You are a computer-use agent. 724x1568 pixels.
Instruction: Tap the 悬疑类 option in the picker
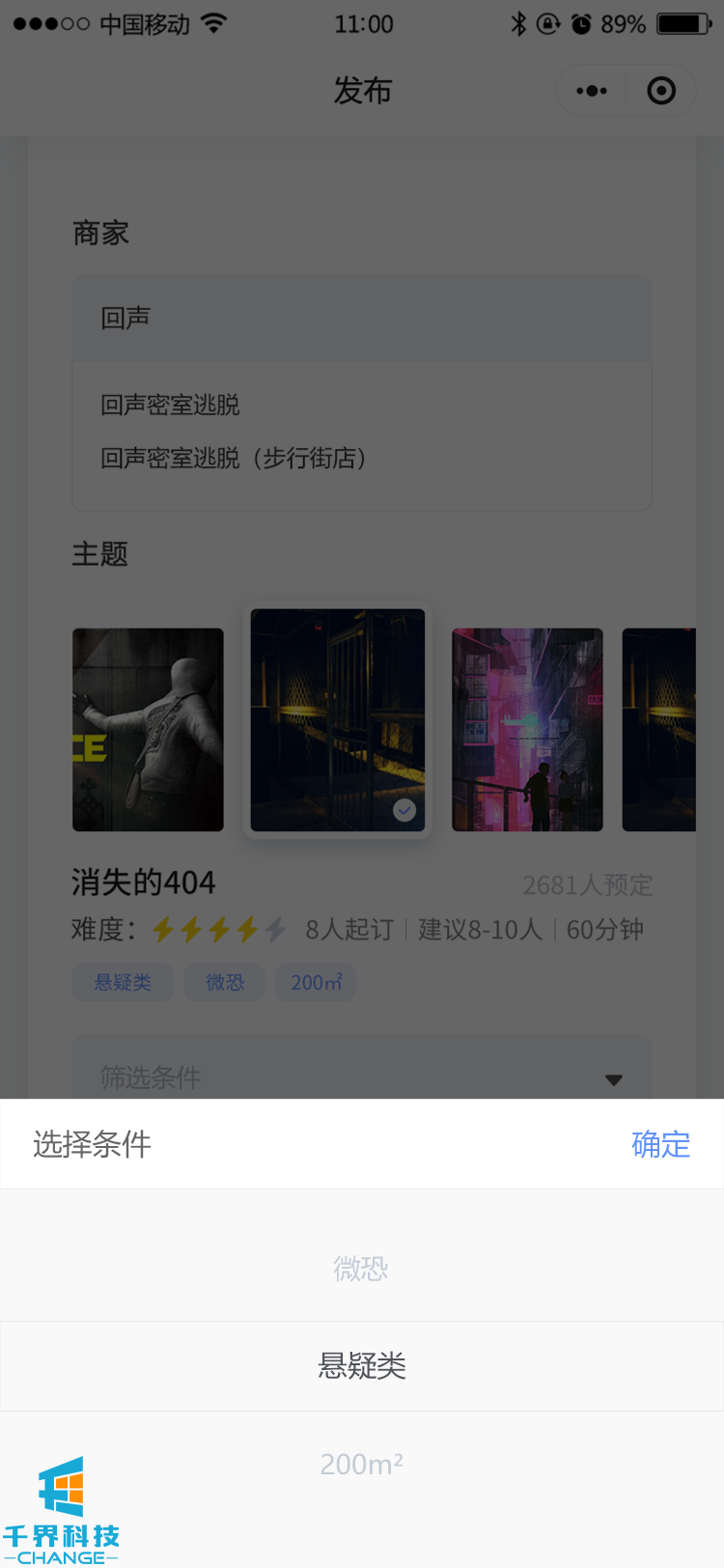(361, 1365)
